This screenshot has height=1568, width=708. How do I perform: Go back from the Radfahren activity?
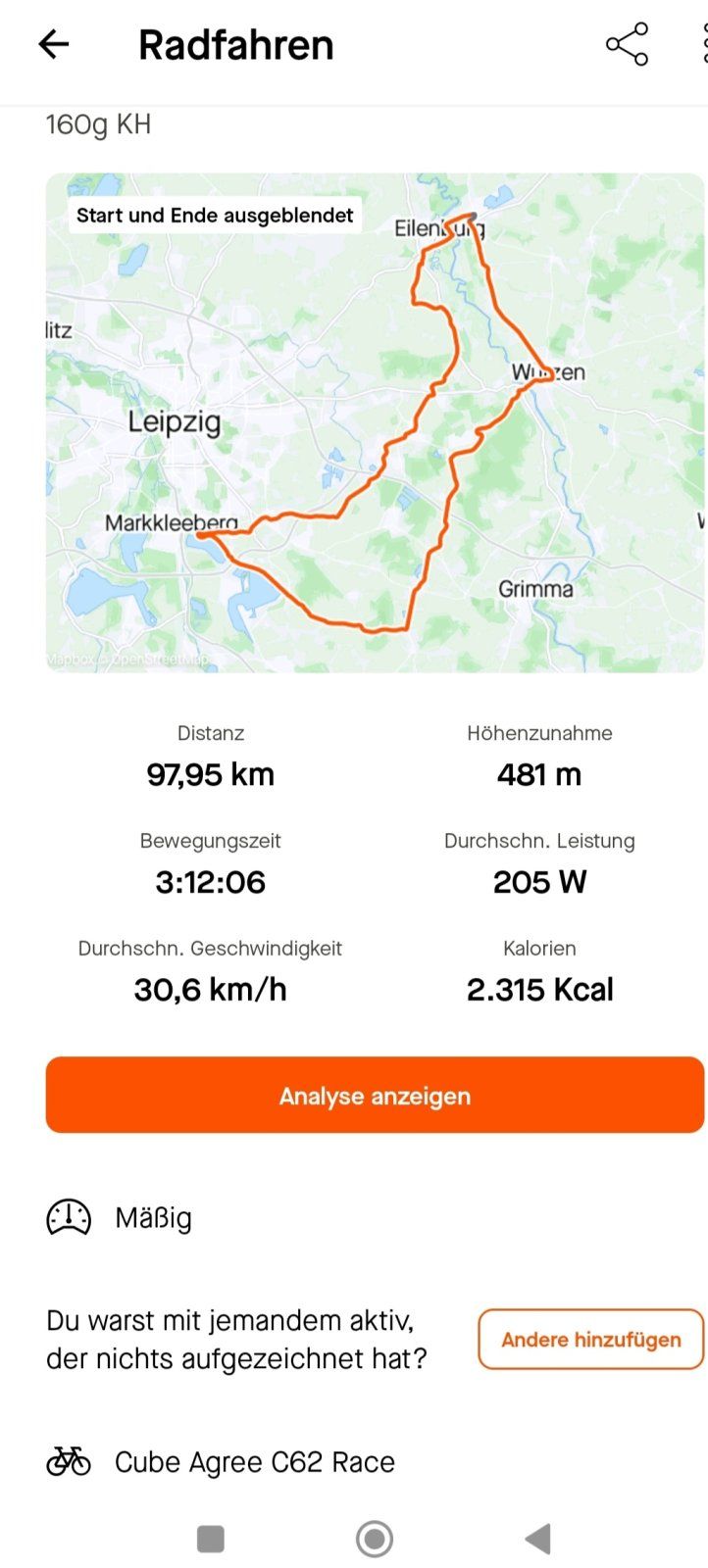(54, 44)
